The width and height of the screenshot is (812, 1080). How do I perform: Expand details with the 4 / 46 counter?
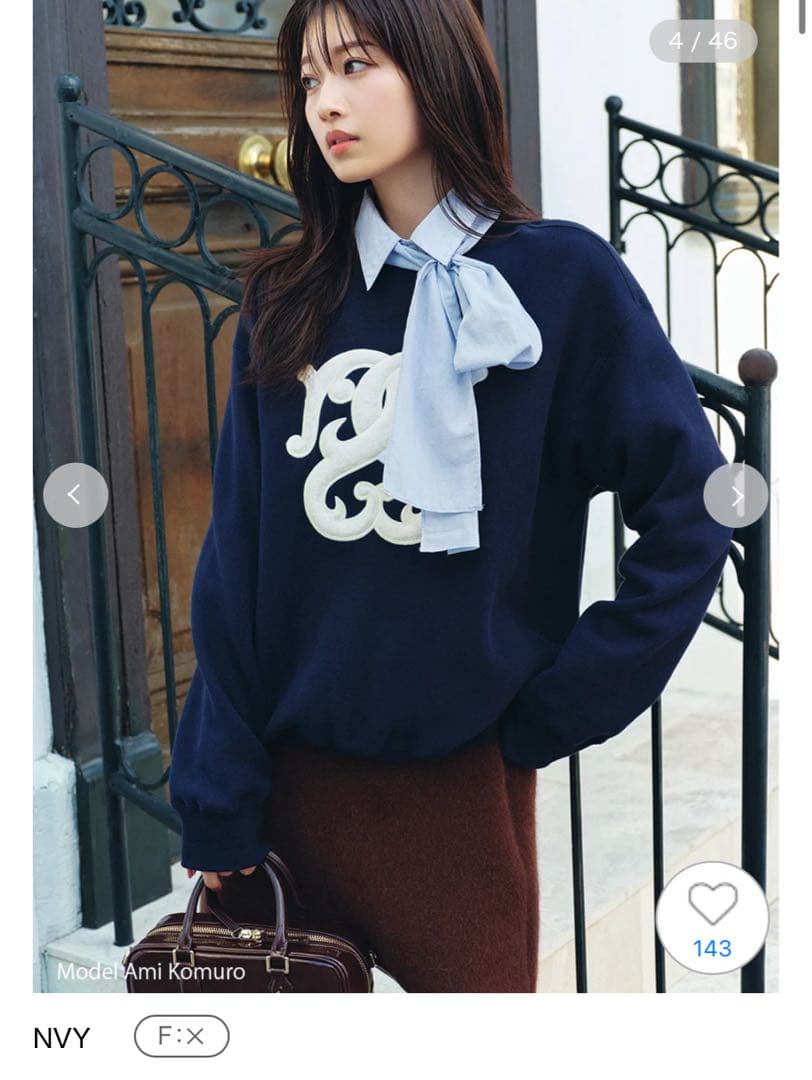click(700, 41)
